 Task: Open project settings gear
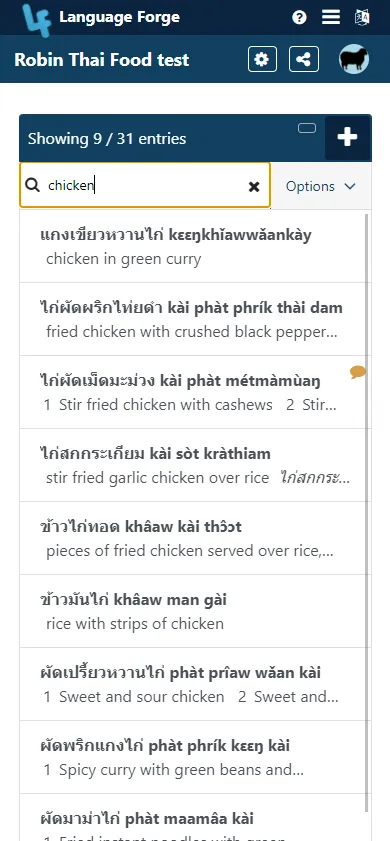[262, 59]
